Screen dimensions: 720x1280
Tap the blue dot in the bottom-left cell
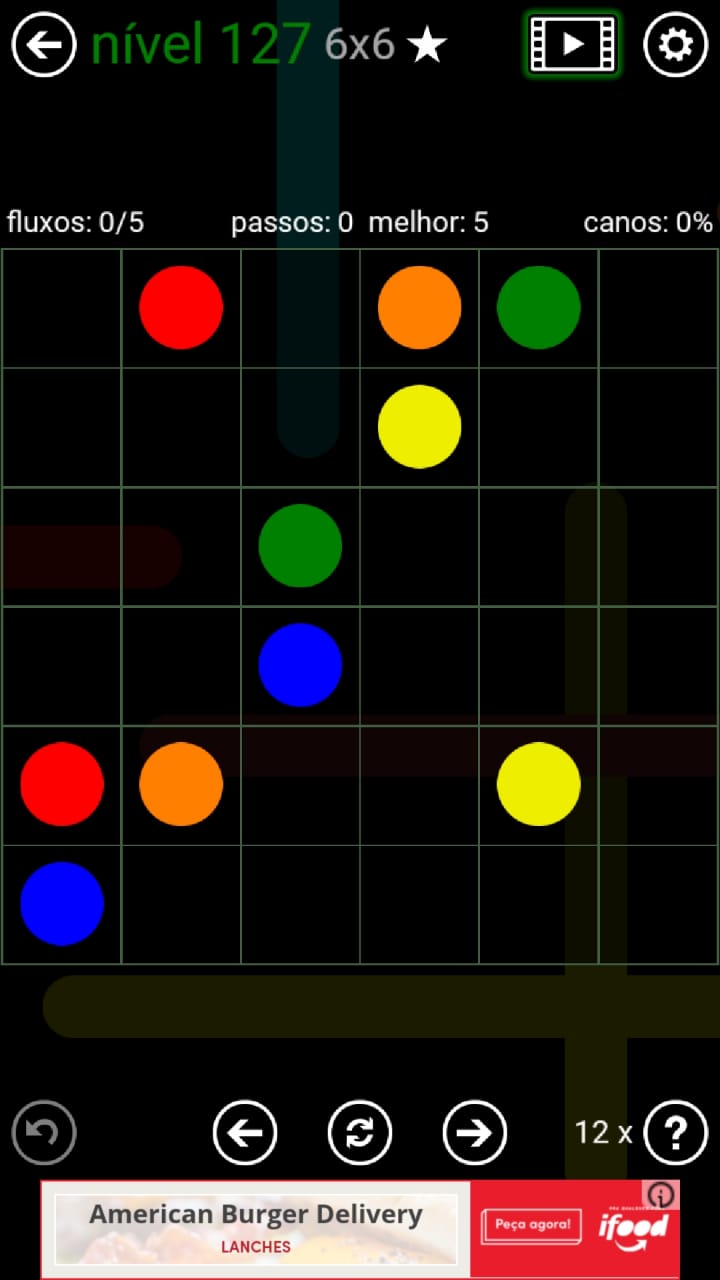[62, 903]
